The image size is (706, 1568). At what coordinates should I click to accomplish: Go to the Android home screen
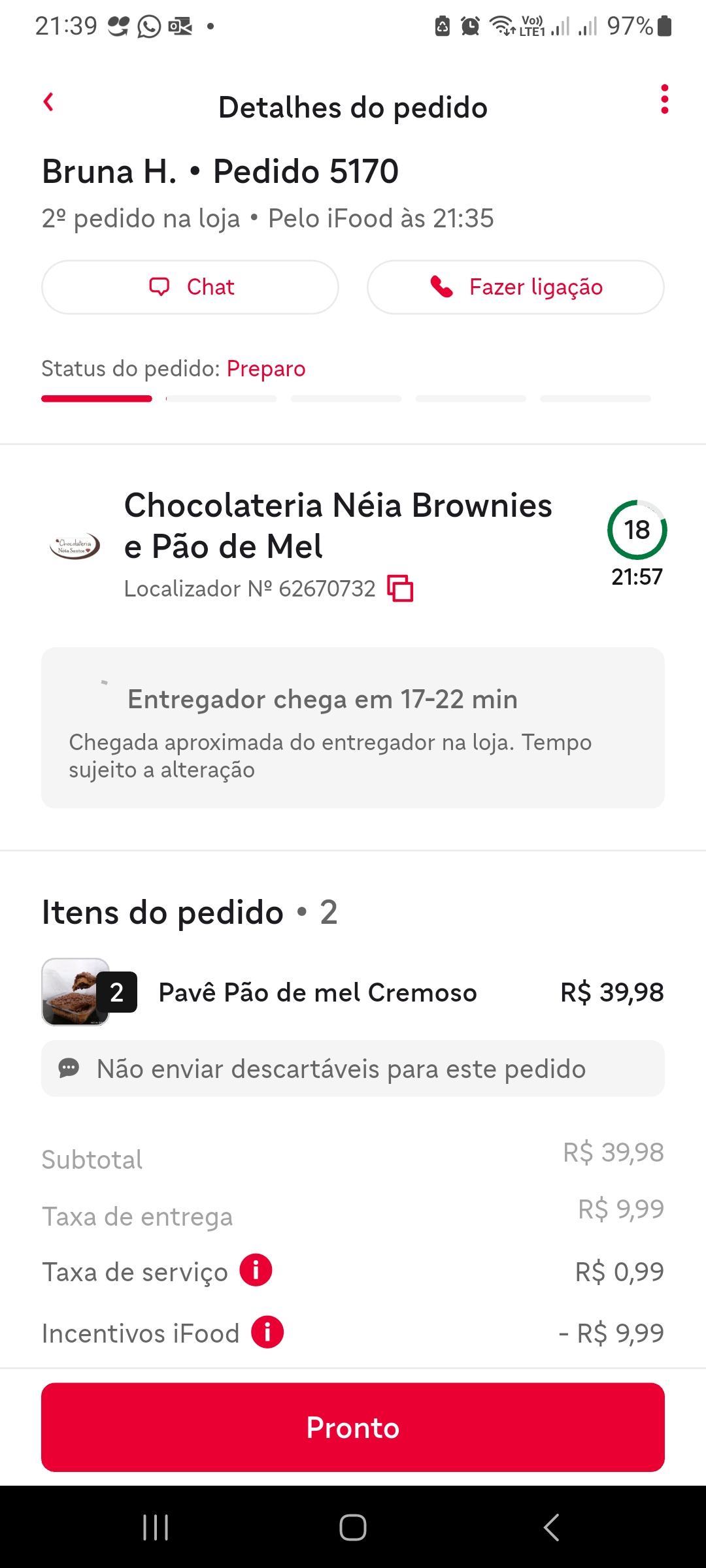tap(353, 1527)
